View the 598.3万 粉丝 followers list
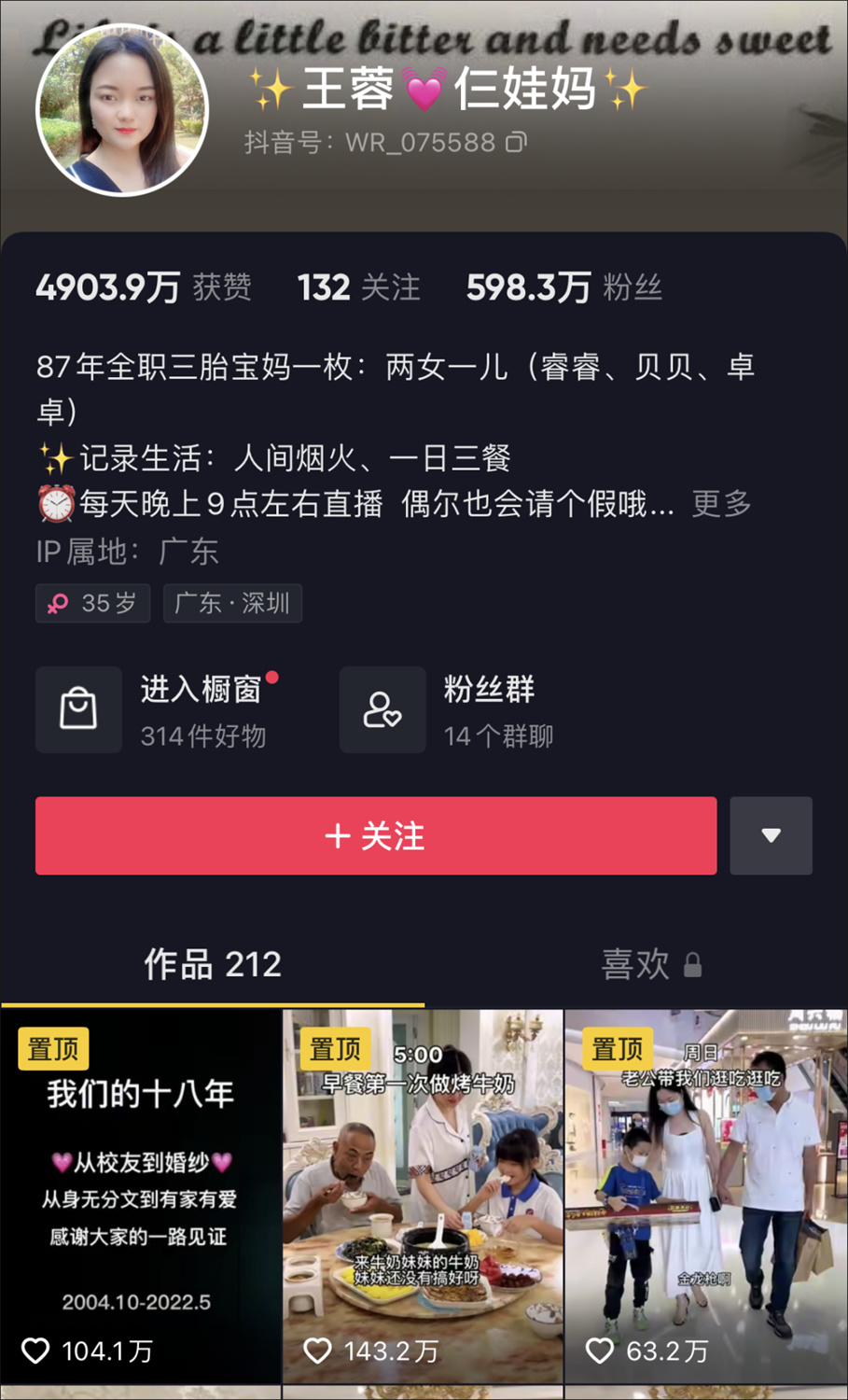Image resolution: width=848 pixels, height=1400 pixels. [x=563, y=287]
